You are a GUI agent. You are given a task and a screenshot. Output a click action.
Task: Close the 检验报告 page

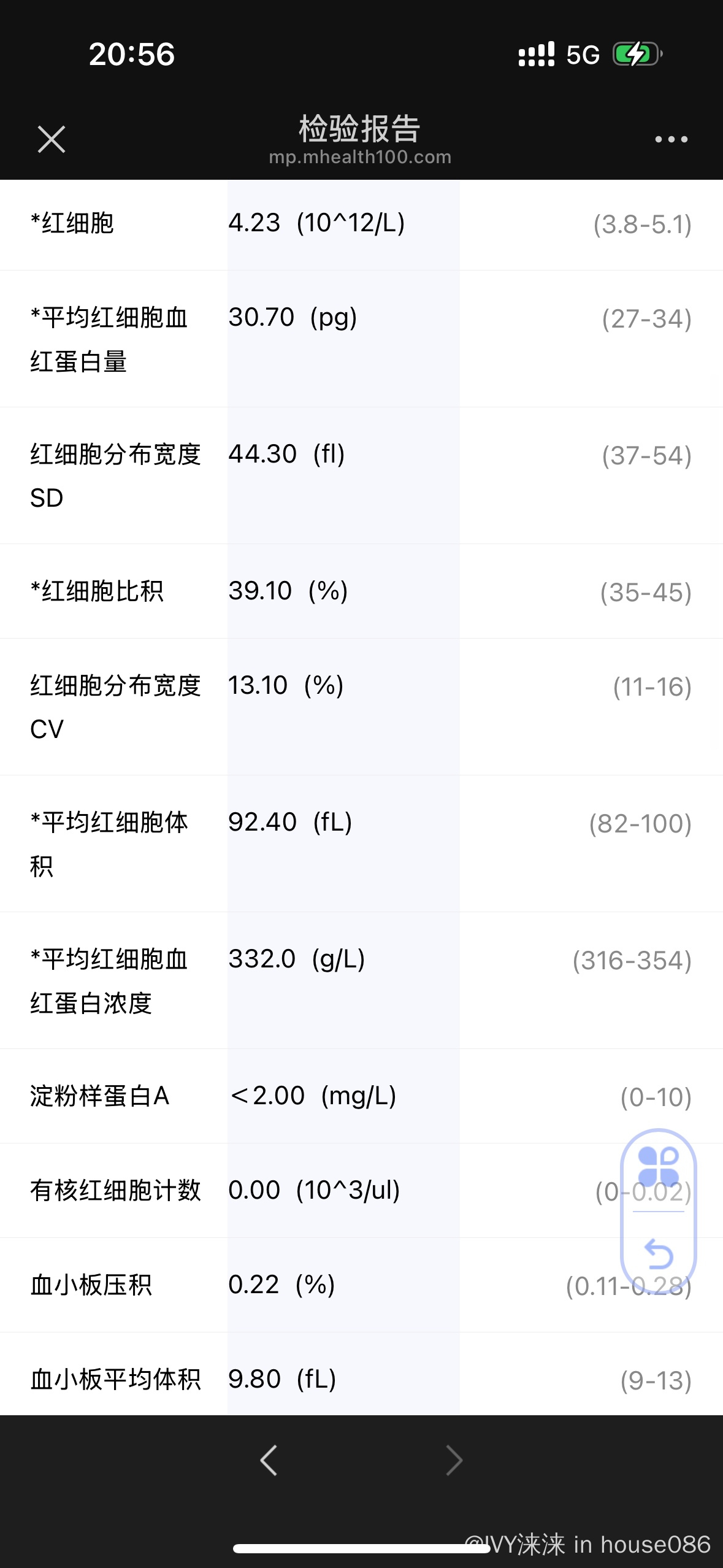pyautogui.click(x=52, y=139)
